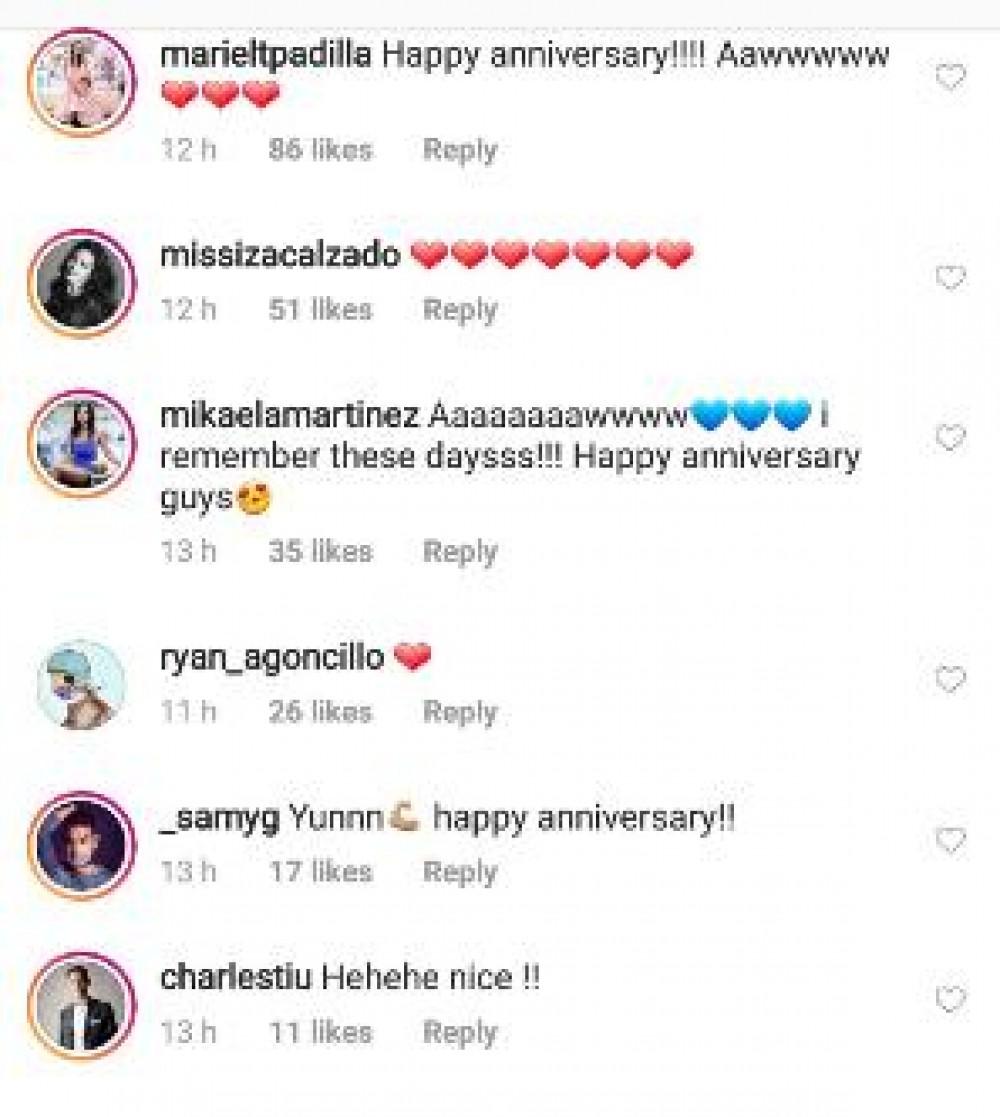Screen dimensions: 1000x1117
Task: Reply to marieltpadilla's comment
Action: (460, 150)
